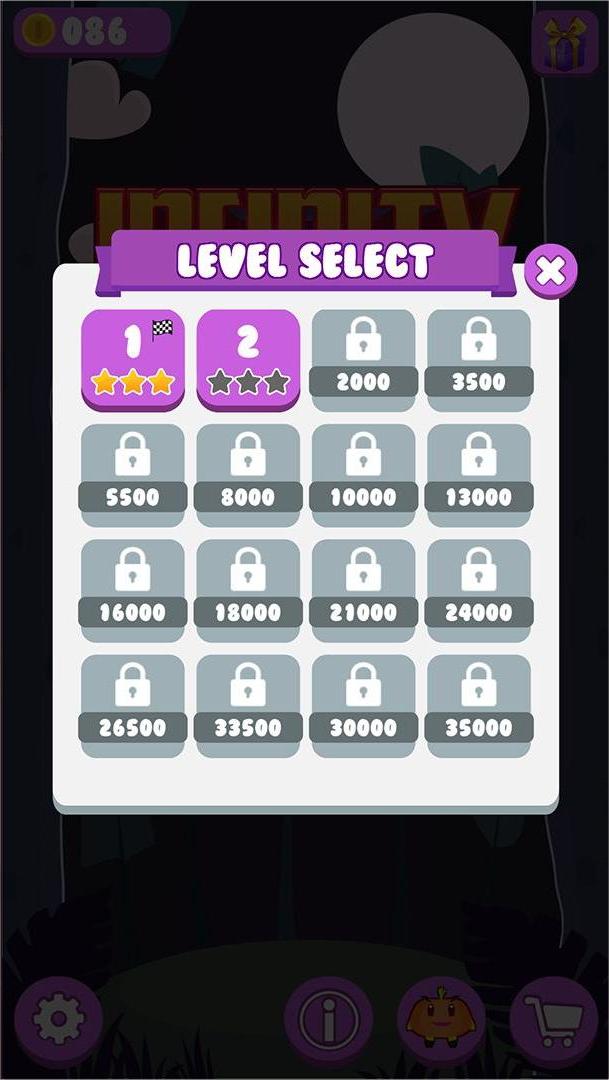The height and width of the screenshot is (1080, 609).
Task: Tap the locked 18000 level
Action: coord(248,590)
